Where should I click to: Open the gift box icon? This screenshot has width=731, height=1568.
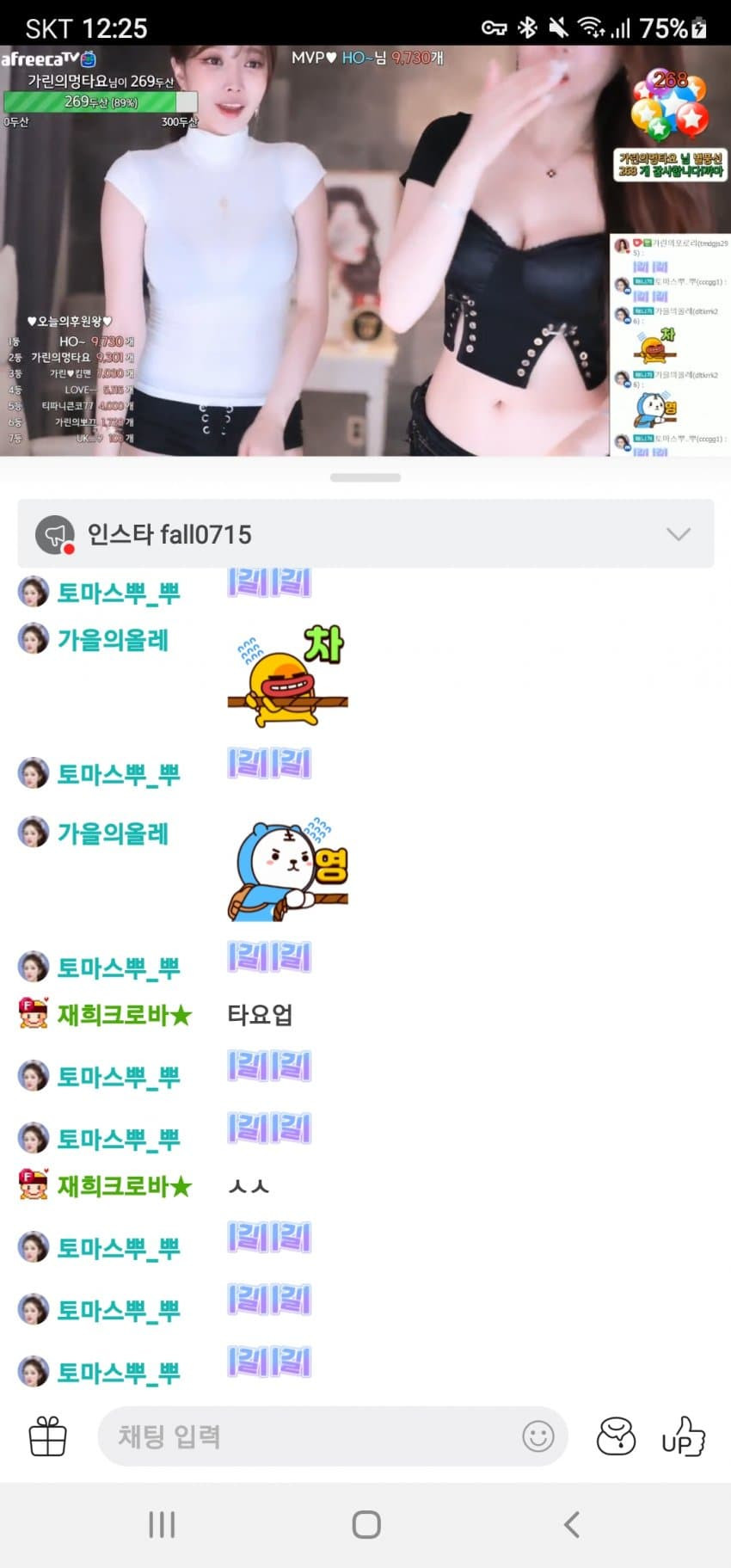tap(48, 1436)
